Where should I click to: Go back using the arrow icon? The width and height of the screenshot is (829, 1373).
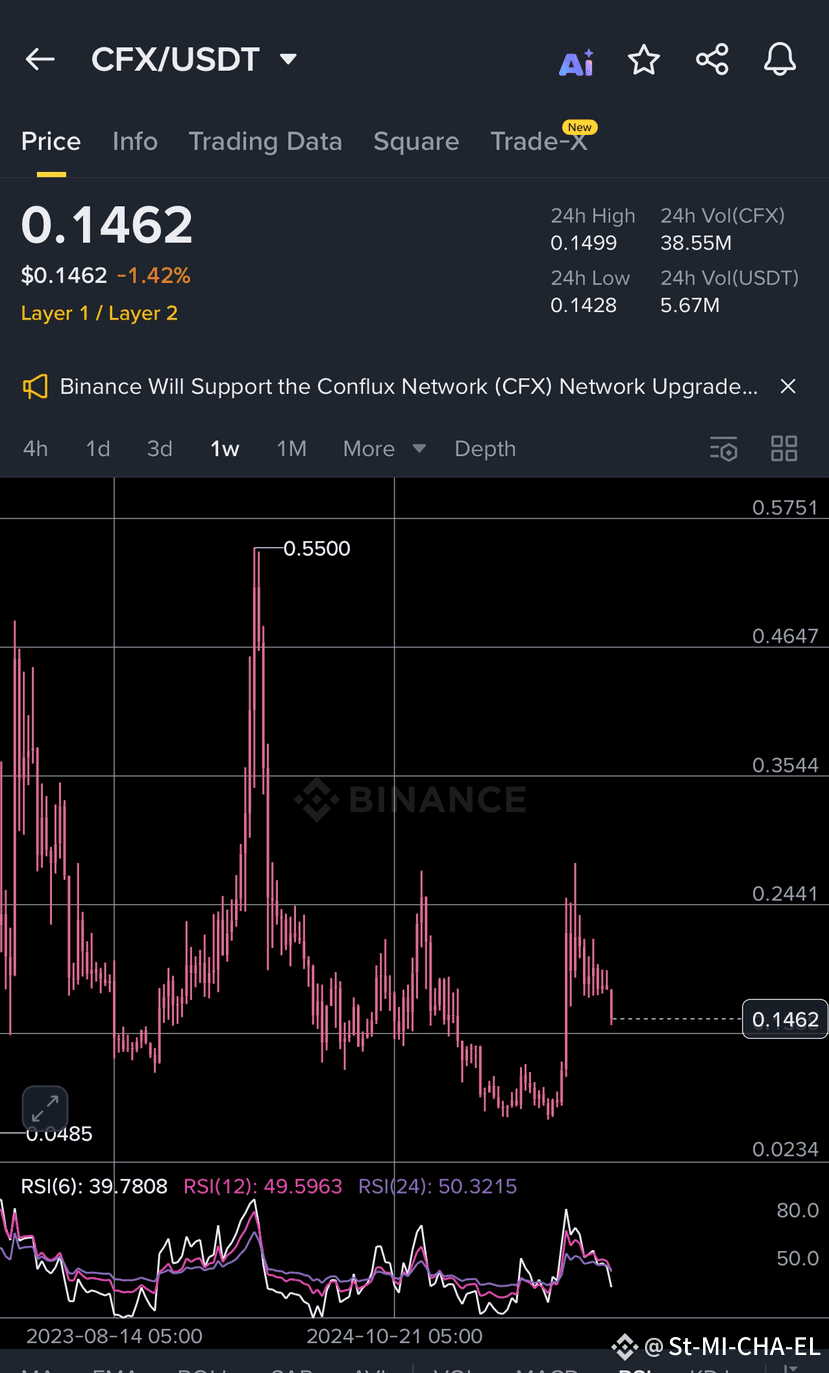pyautogui.click(x=40, y=60)
